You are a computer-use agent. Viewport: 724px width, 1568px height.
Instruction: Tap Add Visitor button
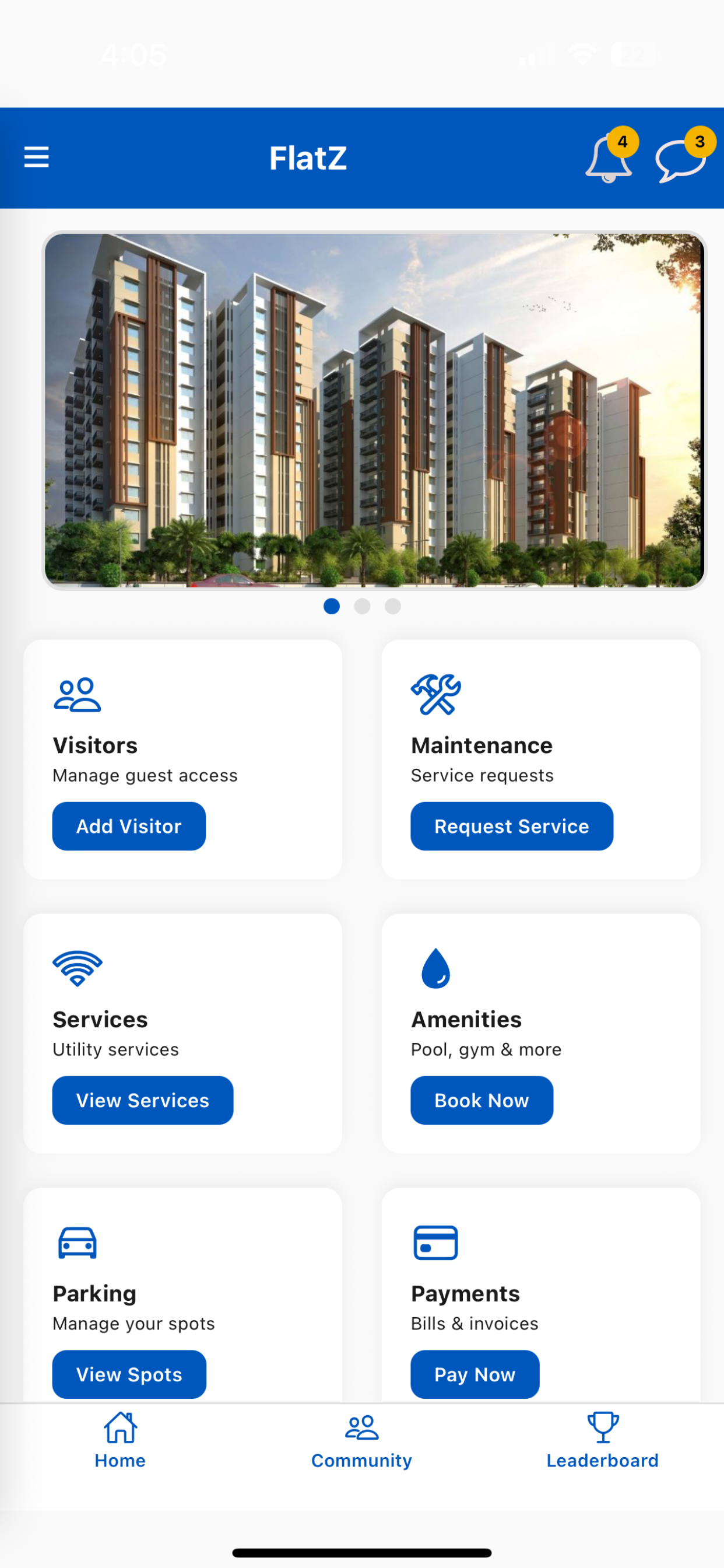pyautogui.click(x=129, y=826)
